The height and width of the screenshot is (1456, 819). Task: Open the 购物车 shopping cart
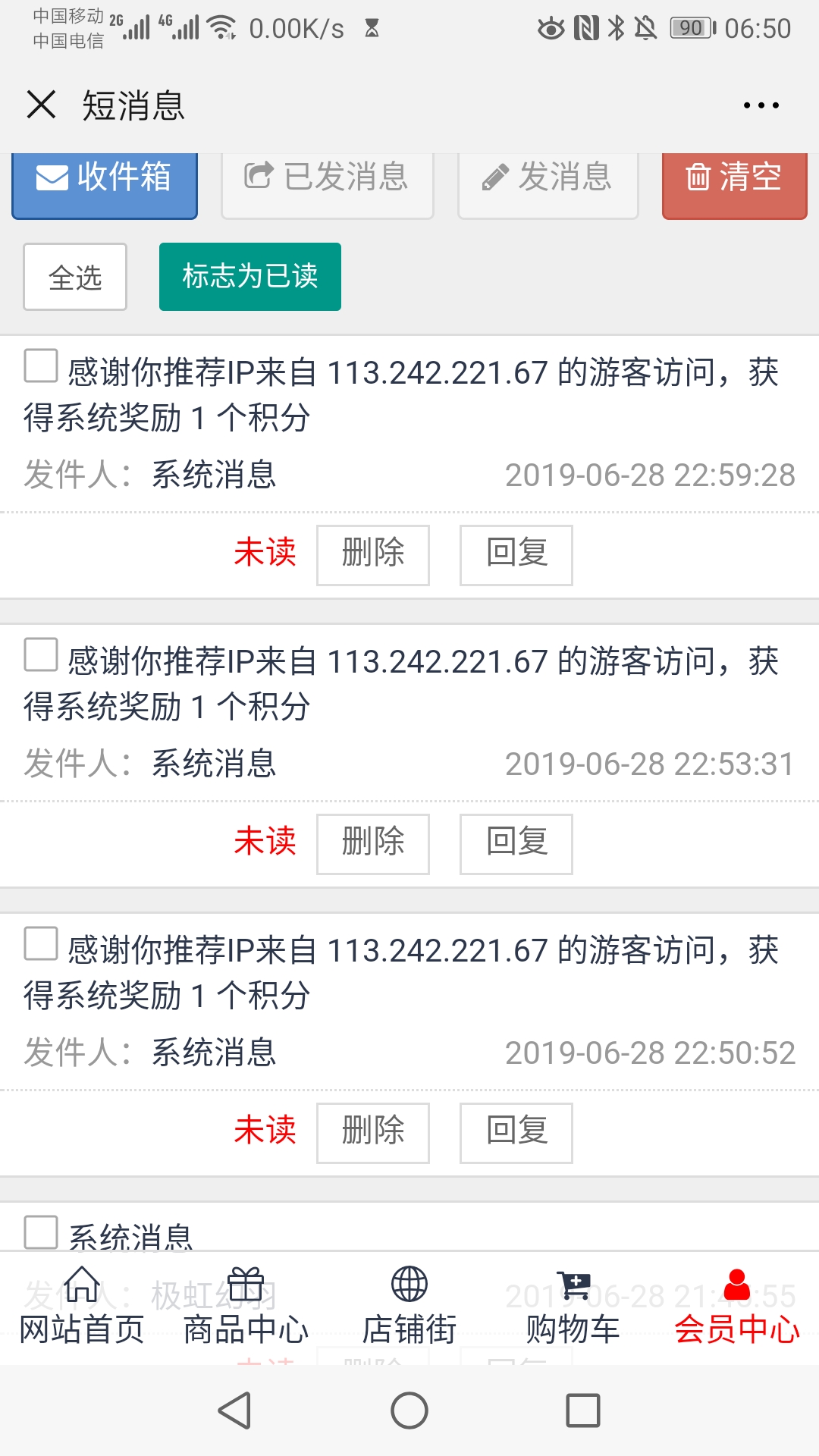(x=573, y=1307)
